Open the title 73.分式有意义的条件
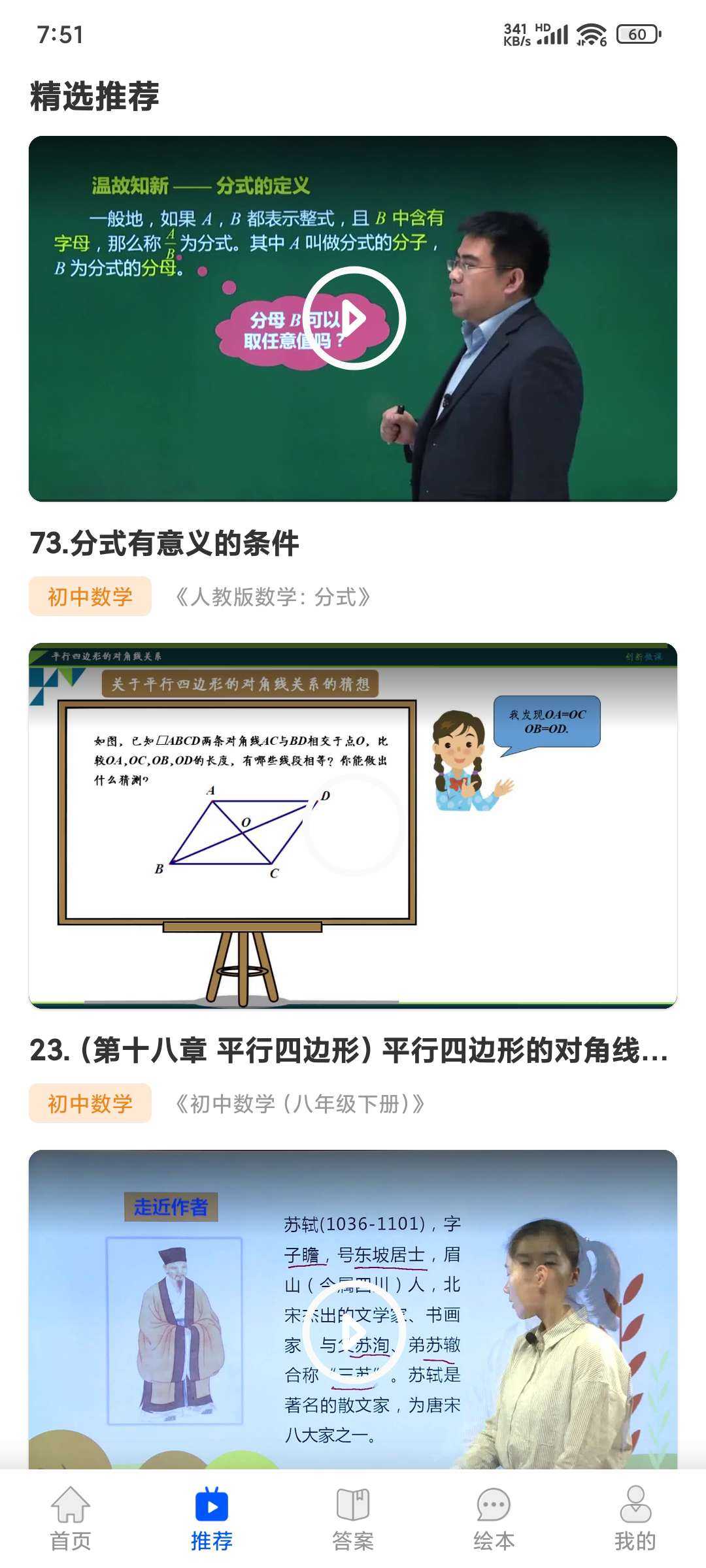 (165, 544)
